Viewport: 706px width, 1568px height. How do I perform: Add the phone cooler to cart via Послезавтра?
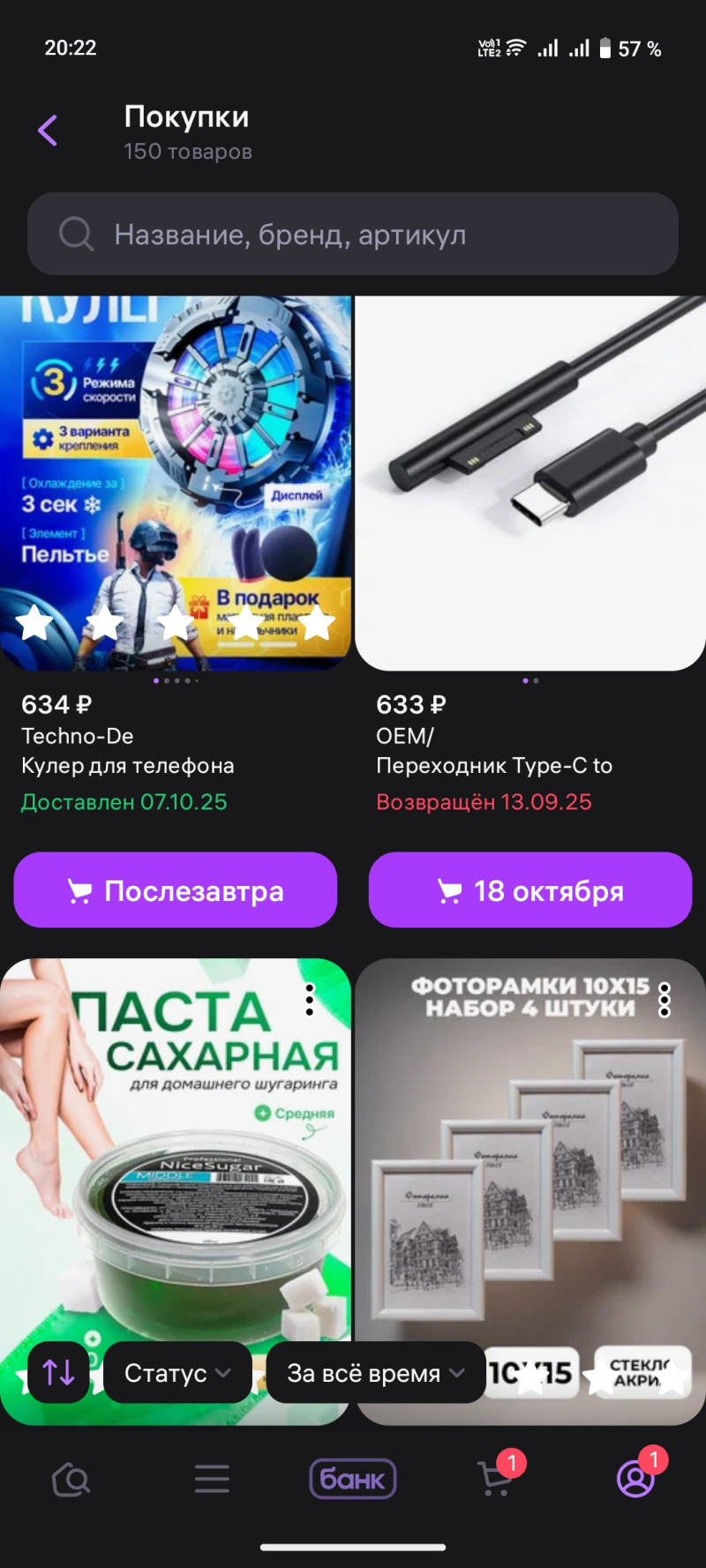pos(175,890)
